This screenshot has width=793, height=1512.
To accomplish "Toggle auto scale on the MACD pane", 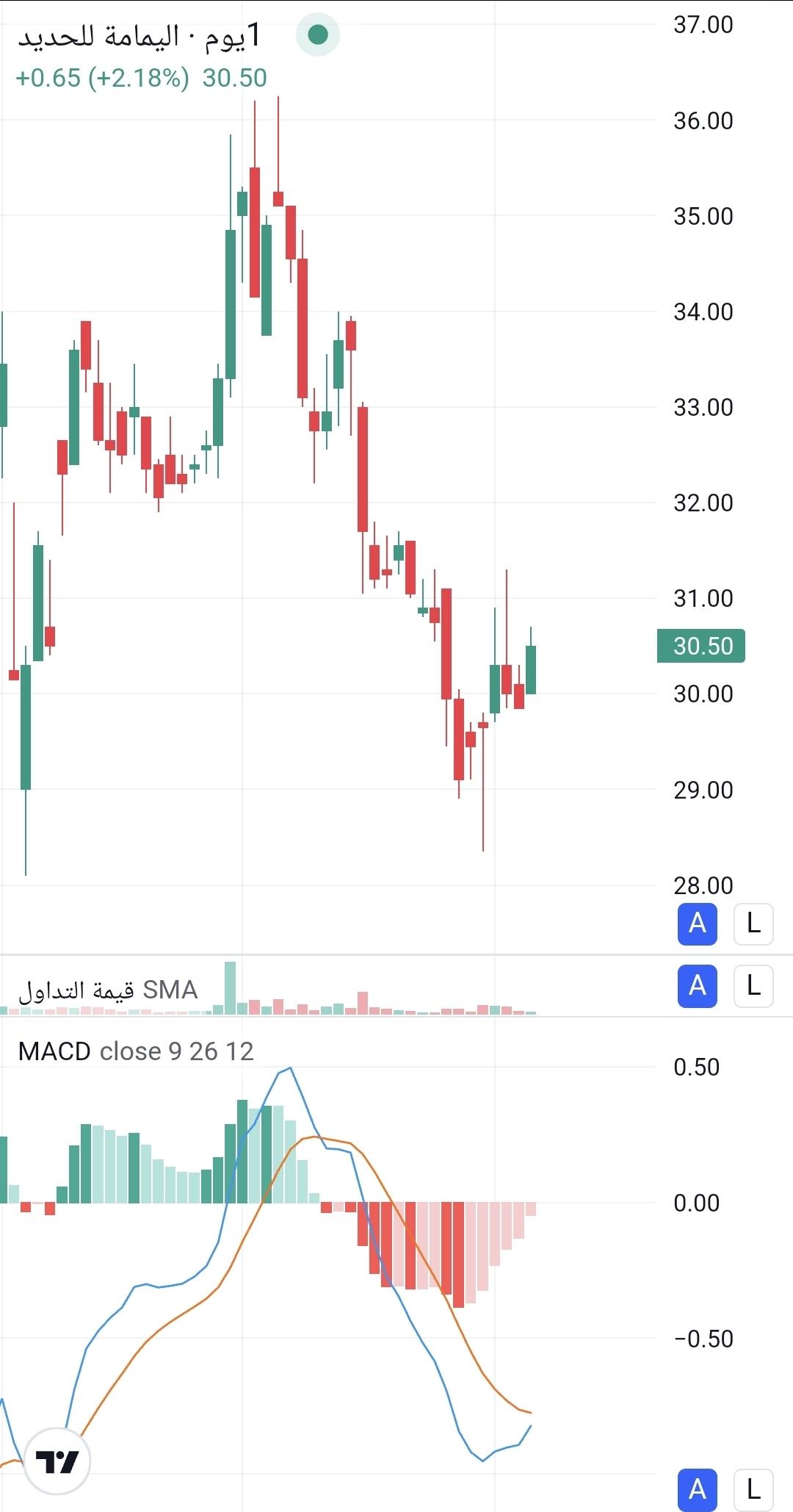I will 697,1490.
